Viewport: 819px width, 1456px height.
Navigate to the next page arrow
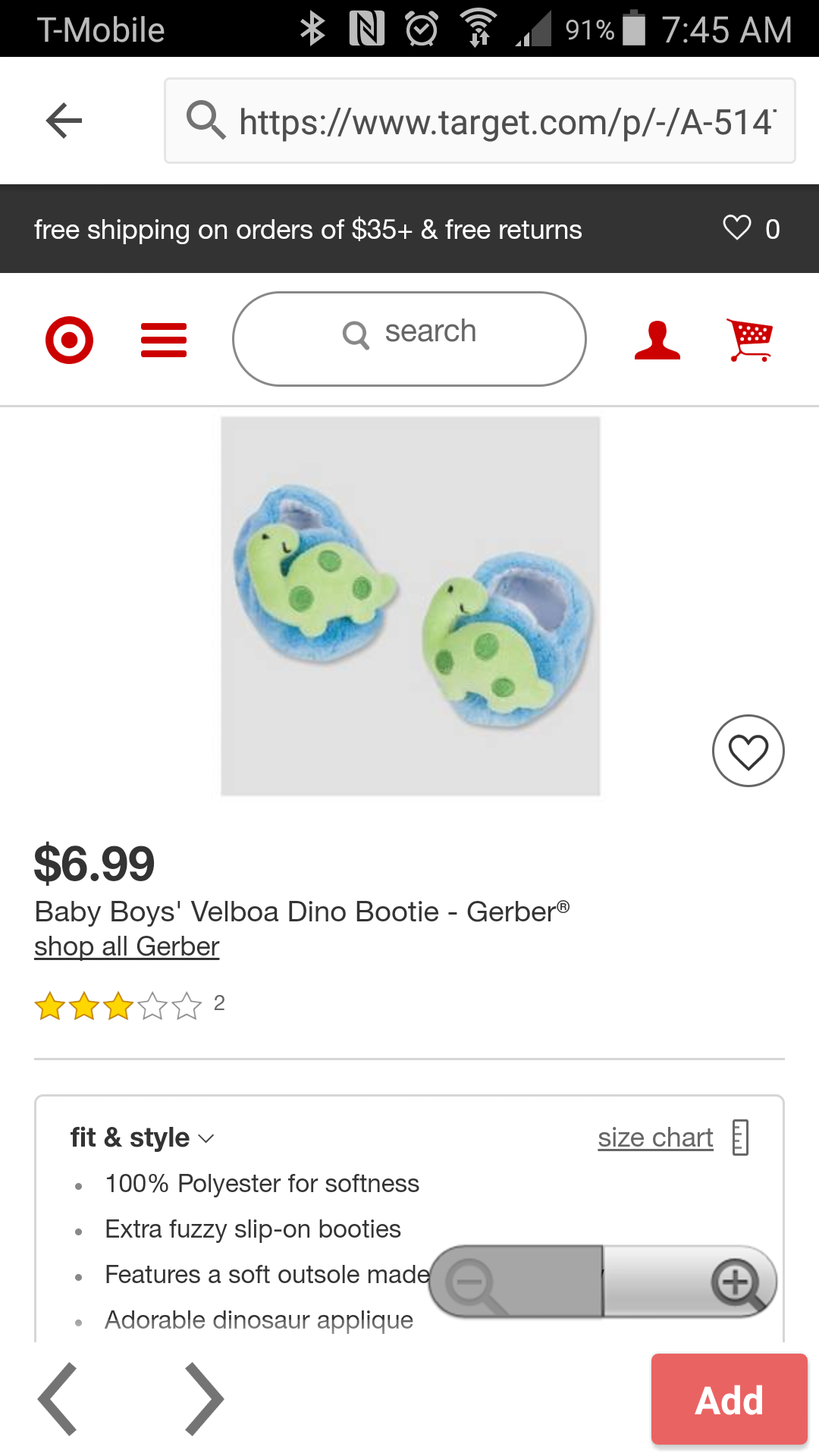(x=203, y=1398)
